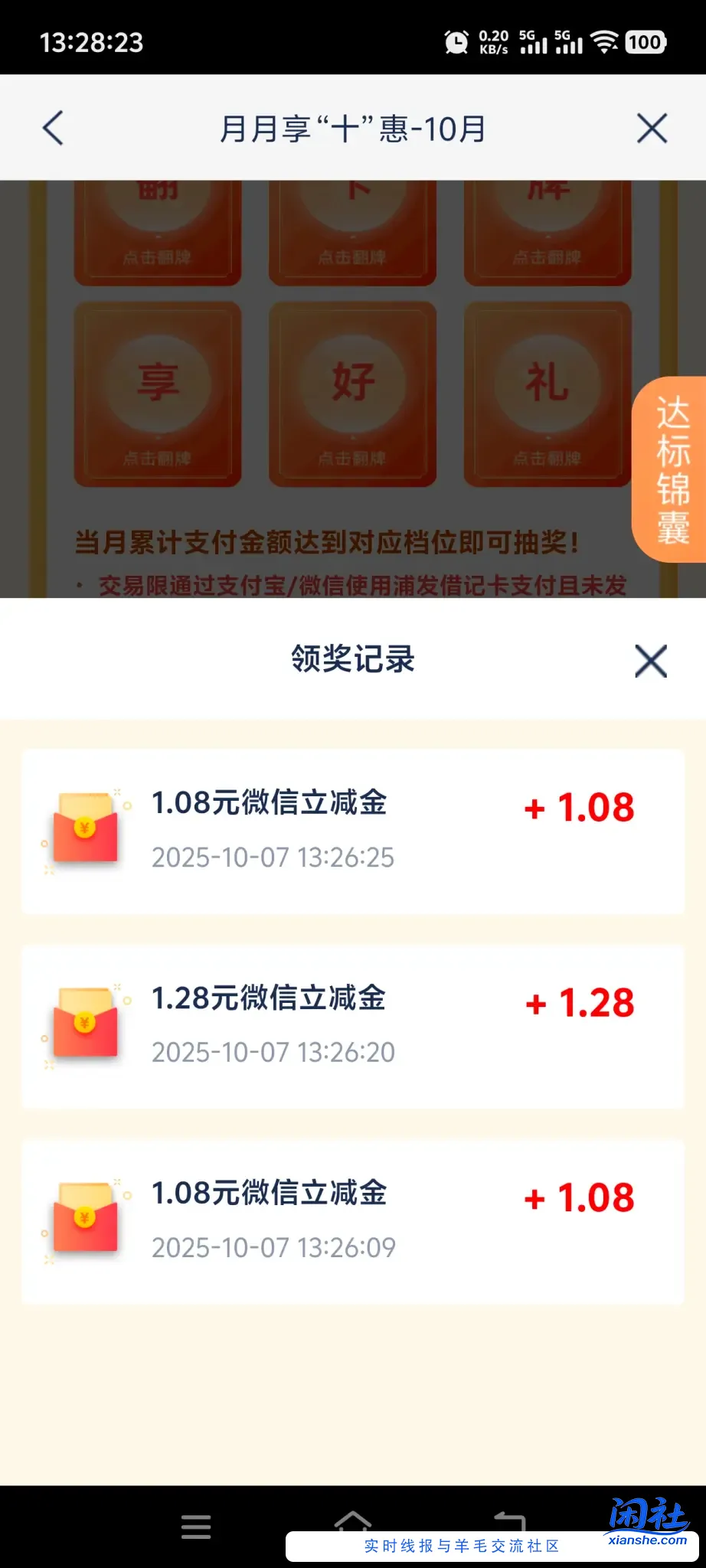The image size is (706, 1568).
Task: Tap the back arrow in the header
Action: [52, 128]
